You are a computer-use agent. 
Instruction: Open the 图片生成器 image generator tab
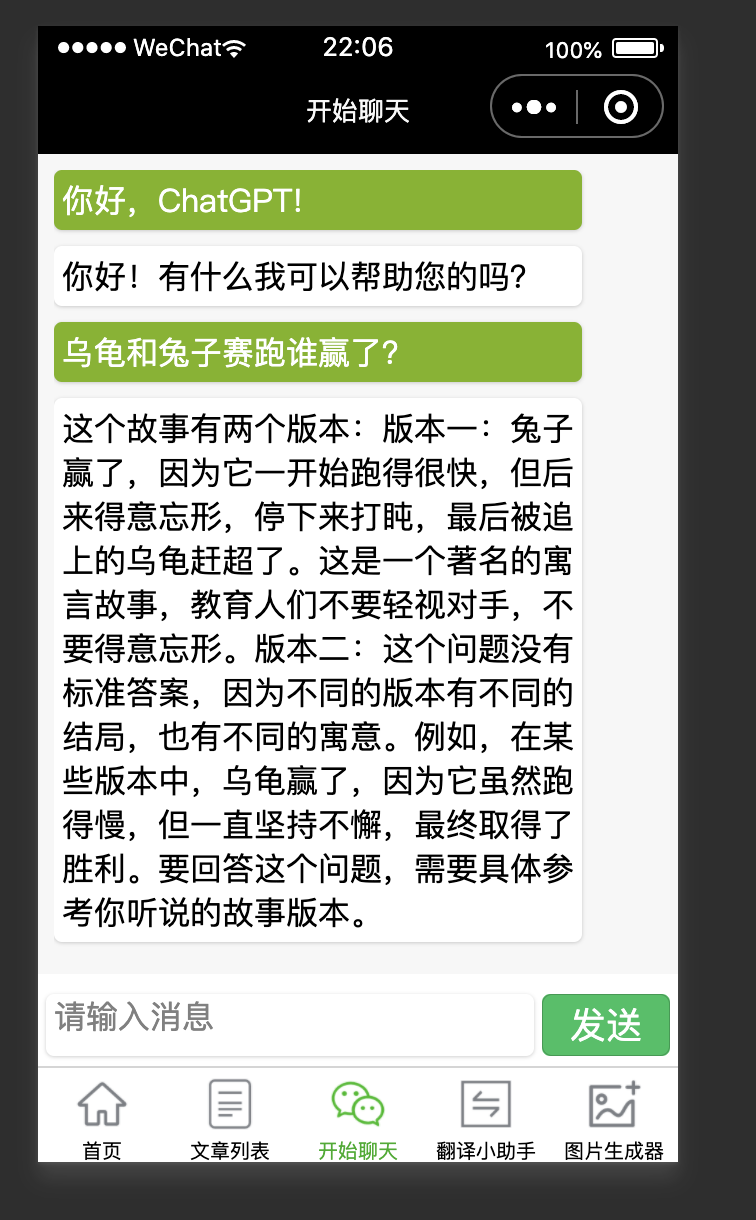(614, 1119)
